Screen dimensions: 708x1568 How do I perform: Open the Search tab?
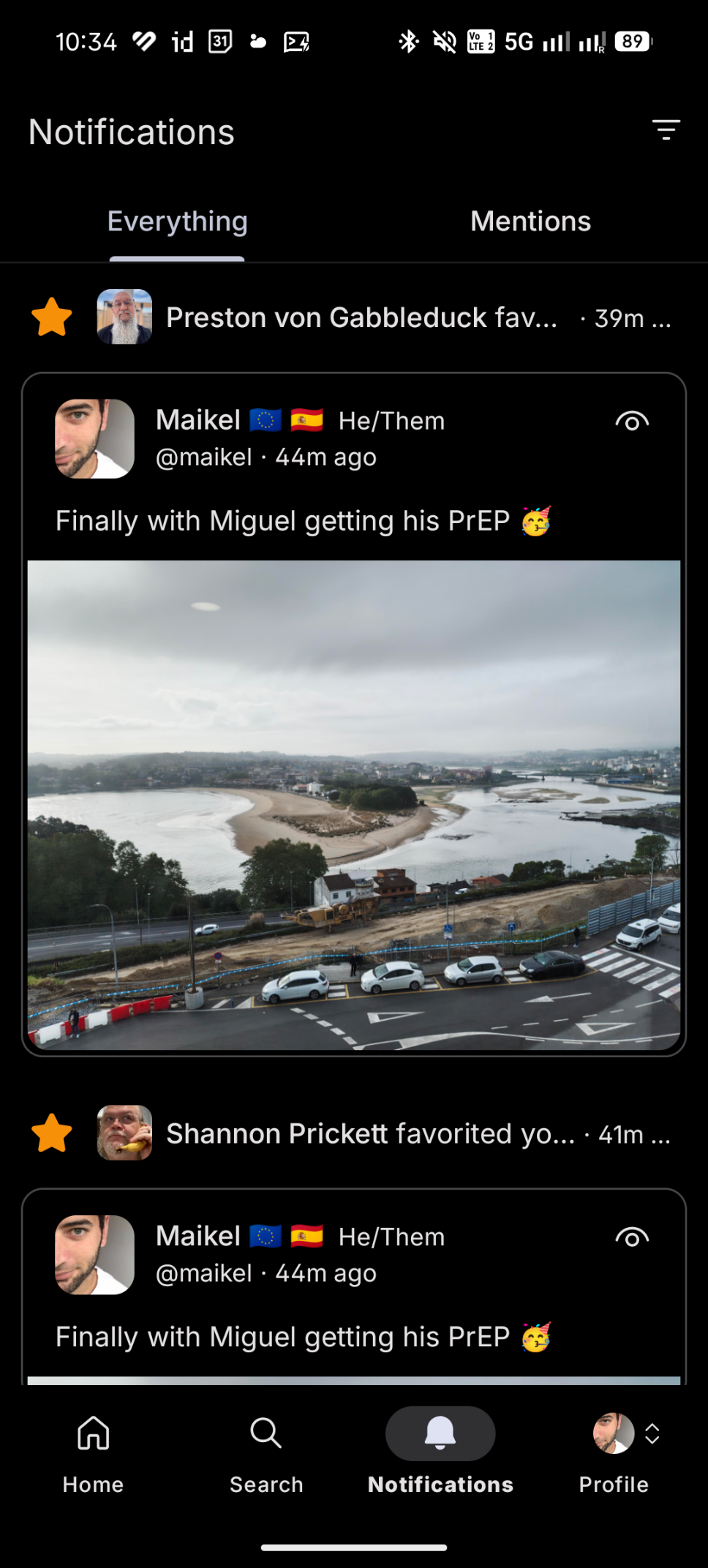[x=266, y=1452]
